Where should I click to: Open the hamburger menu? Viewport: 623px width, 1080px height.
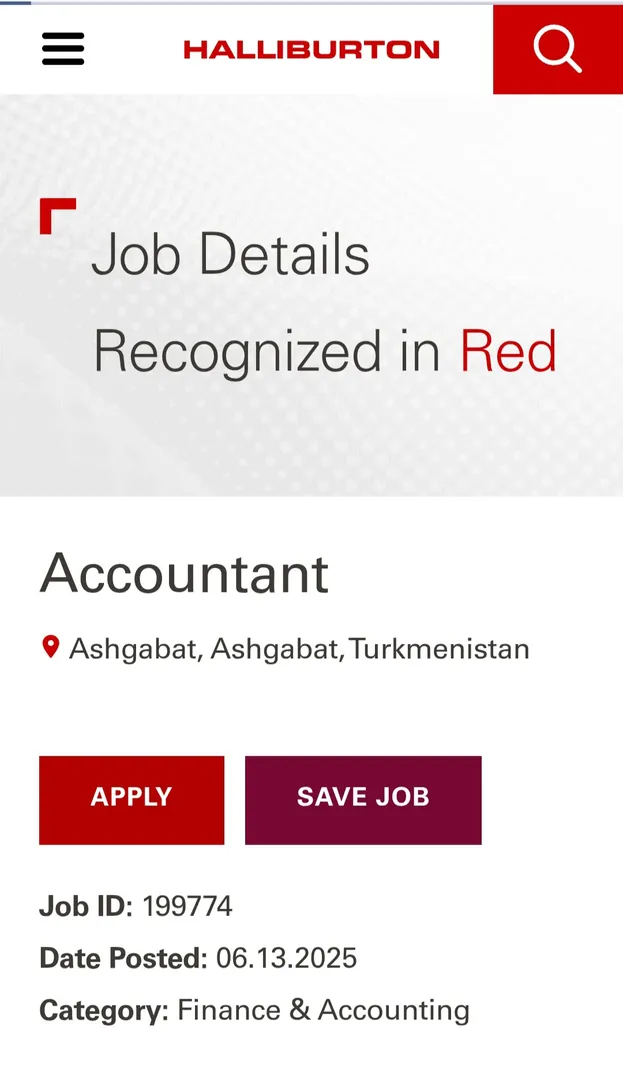[x=63, y=49]
